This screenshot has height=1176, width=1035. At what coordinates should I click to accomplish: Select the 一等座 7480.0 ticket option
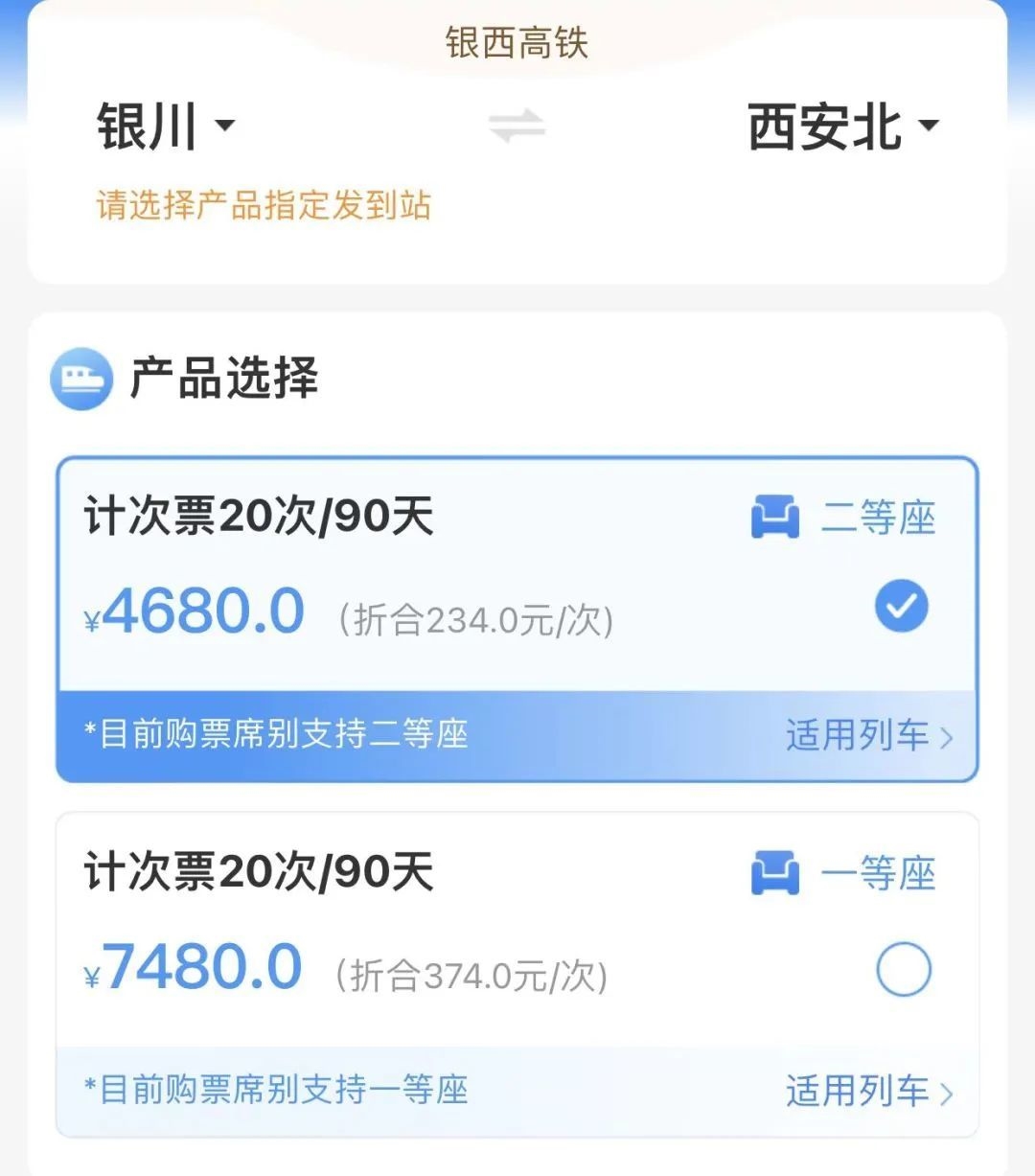tap(903, 969)
